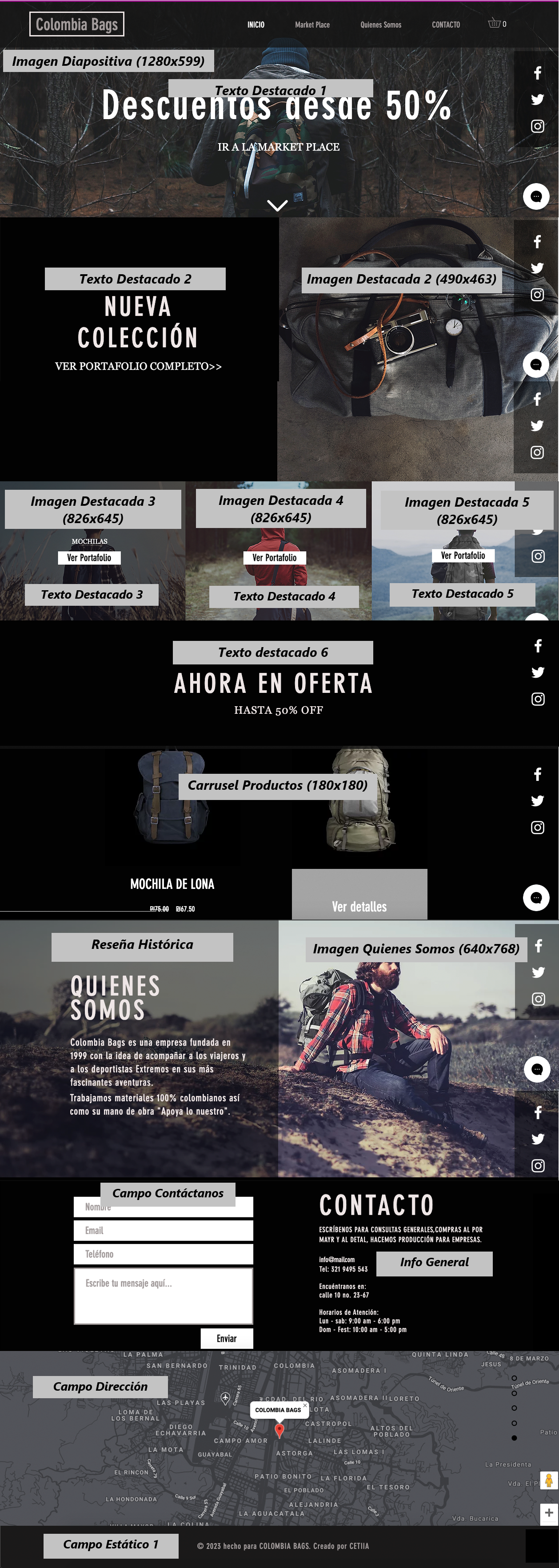Viewport: 559px width, 1568px height.
Task: Tap the down chevron on the hero banner
Action: click(277, 206)
